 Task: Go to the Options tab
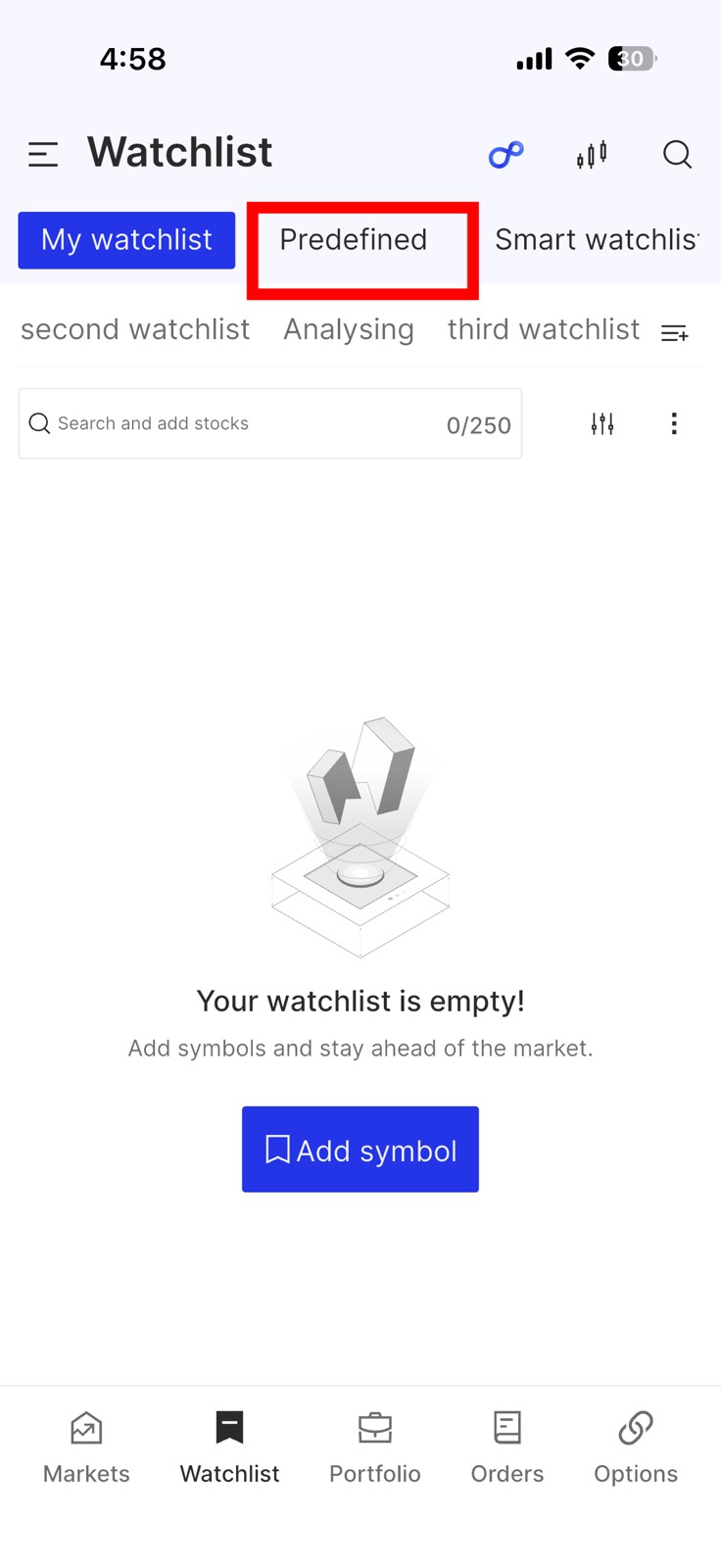636,1447
